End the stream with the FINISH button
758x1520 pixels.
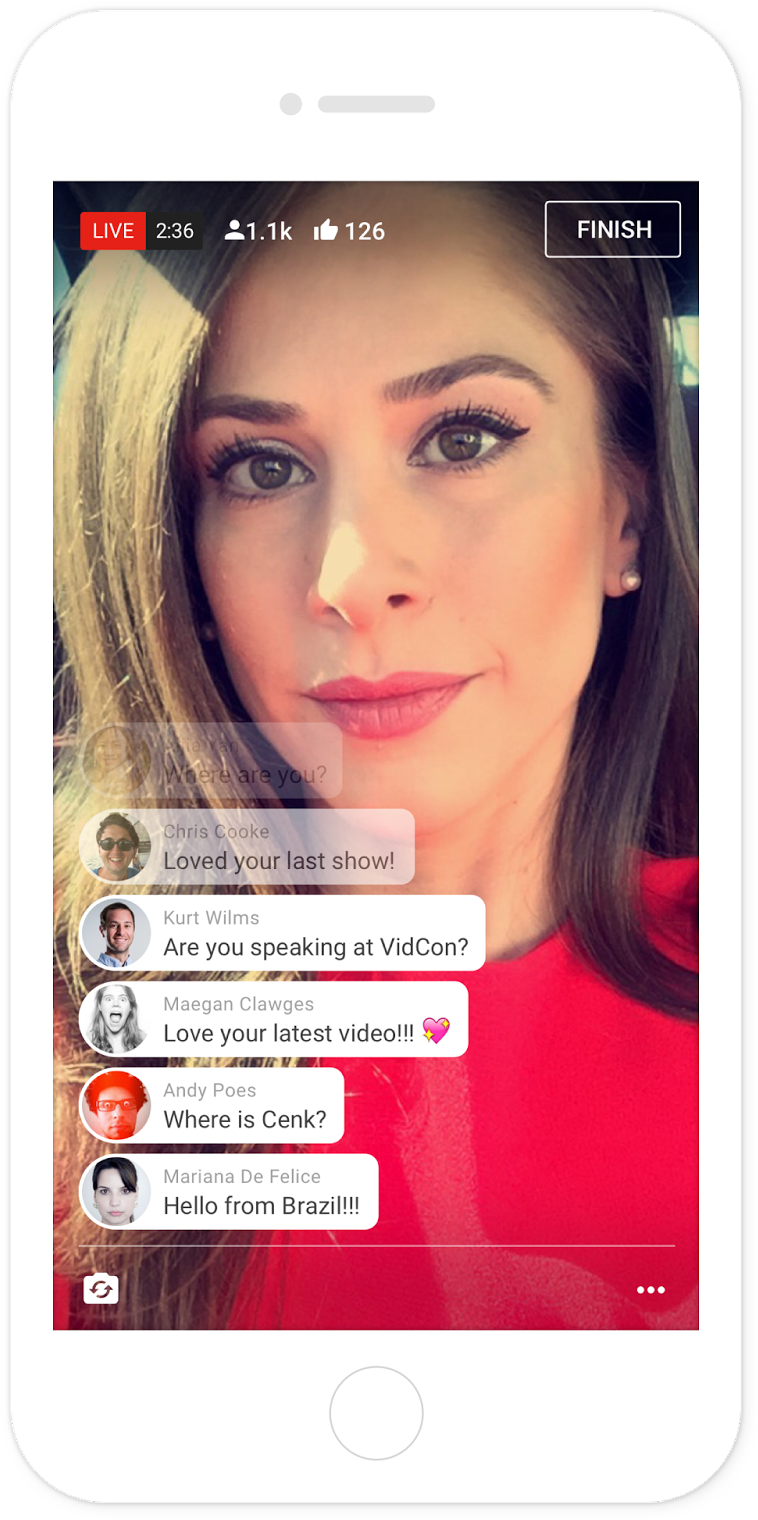pyautogui.click(x=612, y=229)
